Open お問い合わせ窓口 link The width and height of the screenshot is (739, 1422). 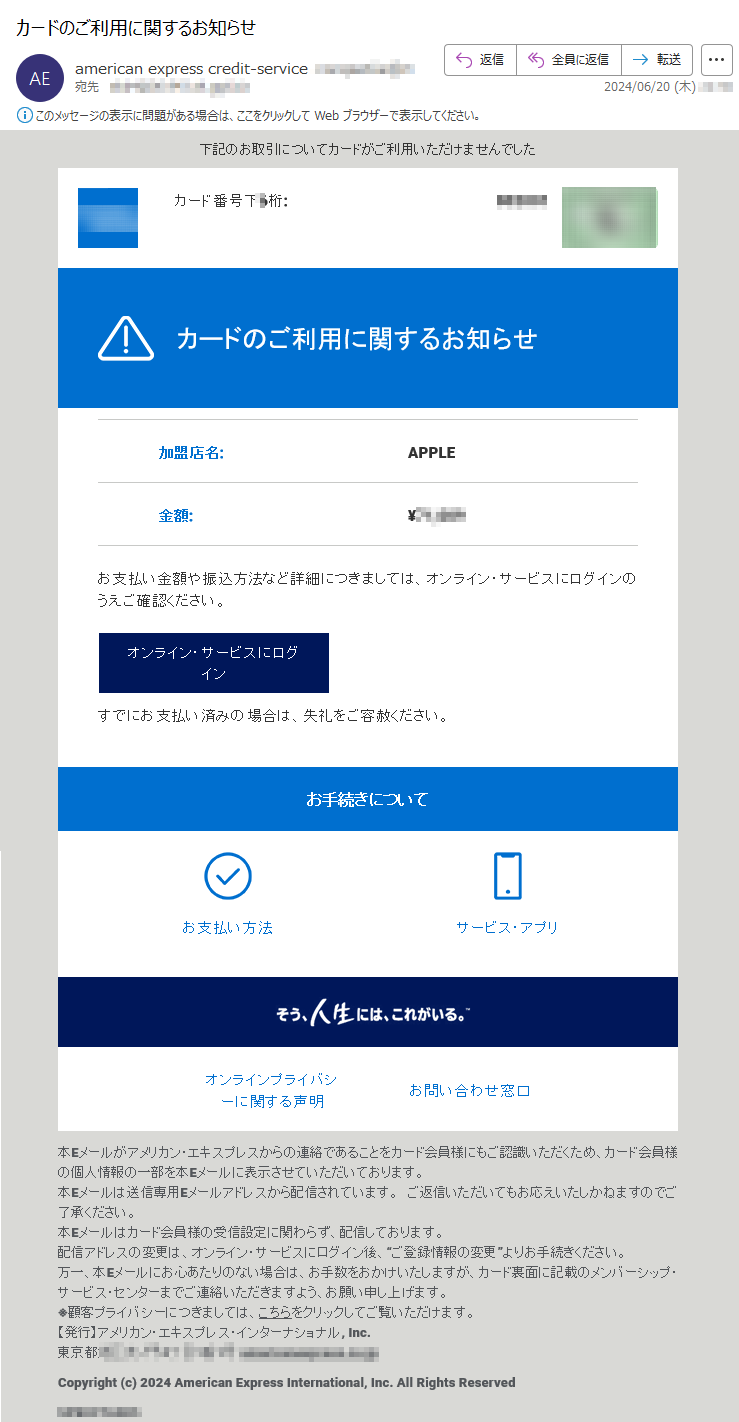[469, 1091]
